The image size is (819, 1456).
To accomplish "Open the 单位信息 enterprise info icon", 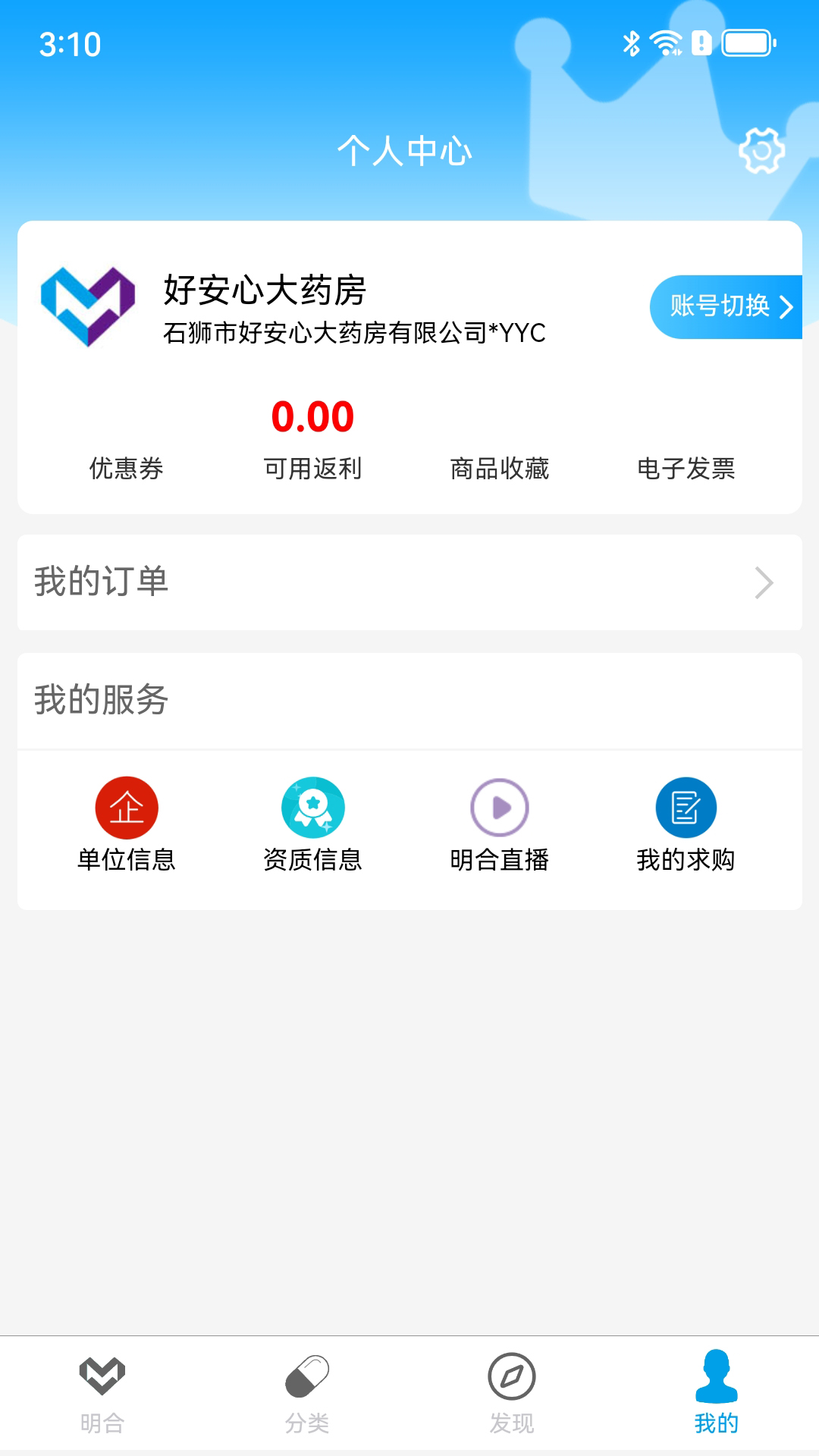I will (x=127, y=808).
